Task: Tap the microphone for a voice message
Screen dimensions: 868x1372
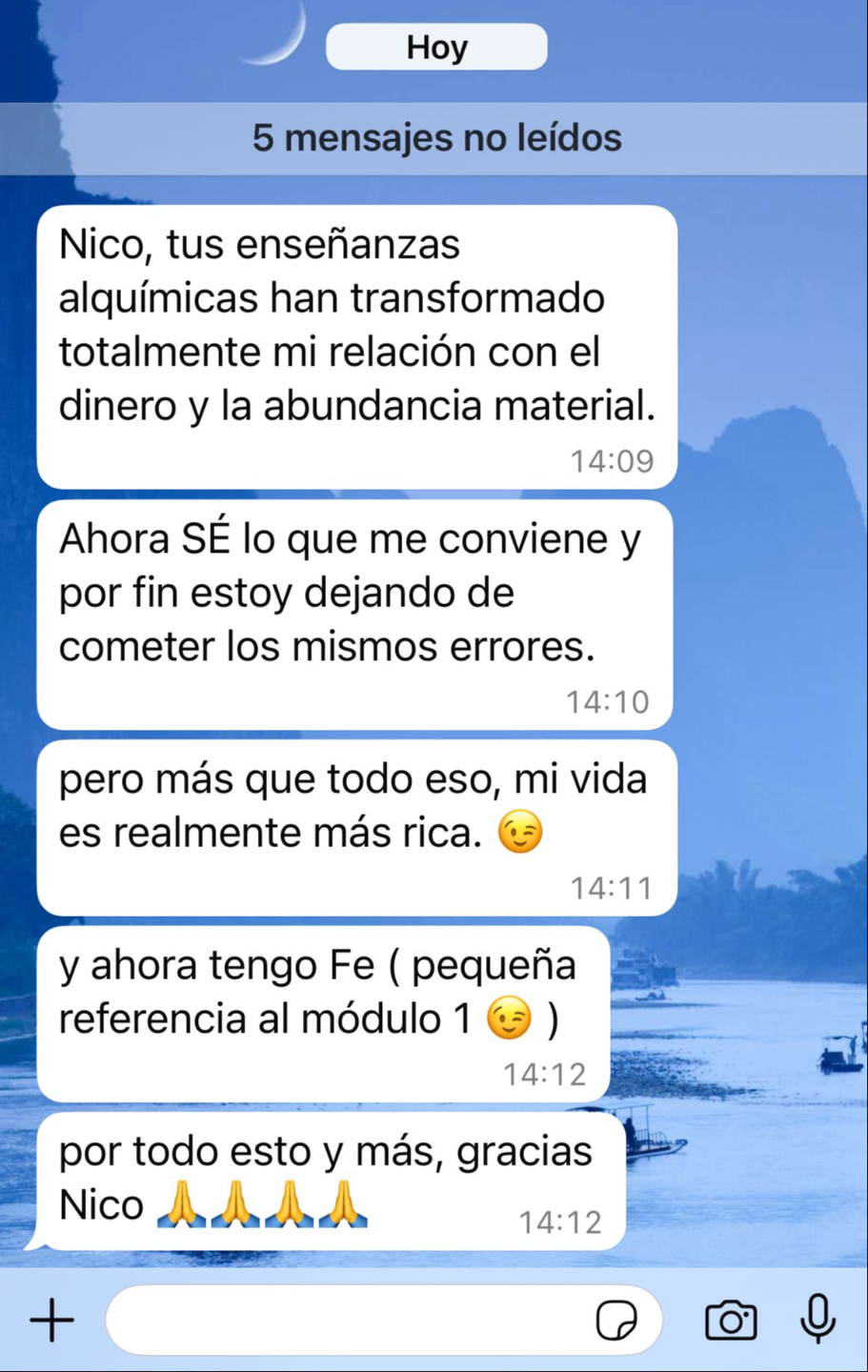Action: pos(818,1319)
